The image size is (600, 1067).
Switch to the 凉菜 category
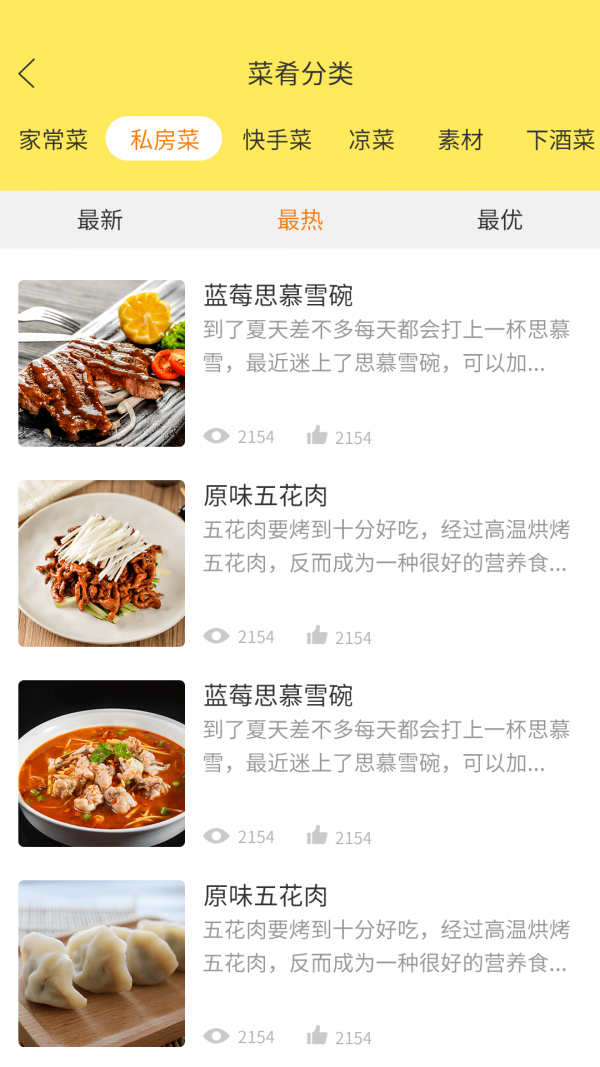[371, 140]
